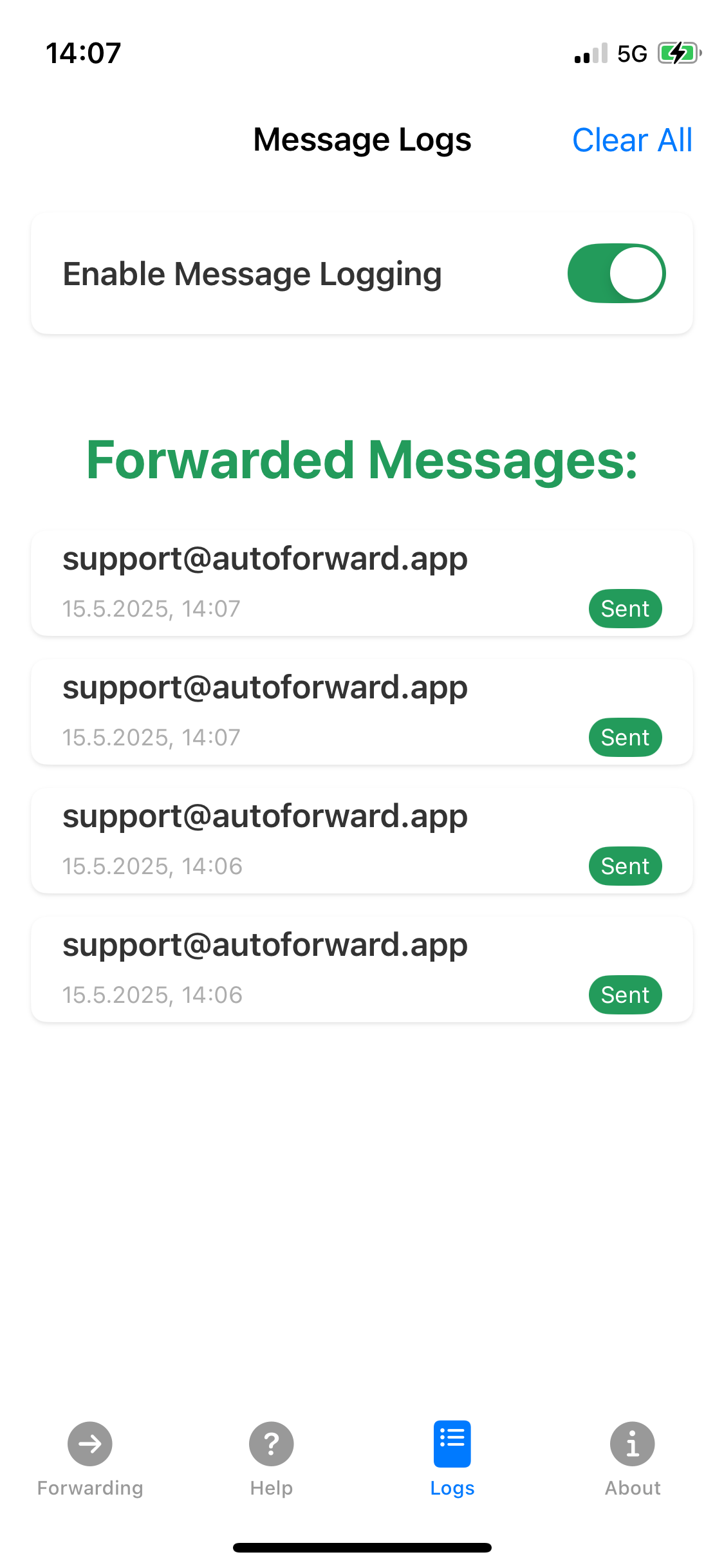The image size is (724, 1568).
Task: Switch to the Forwarding tab
Action: (x=90, y=1459)
